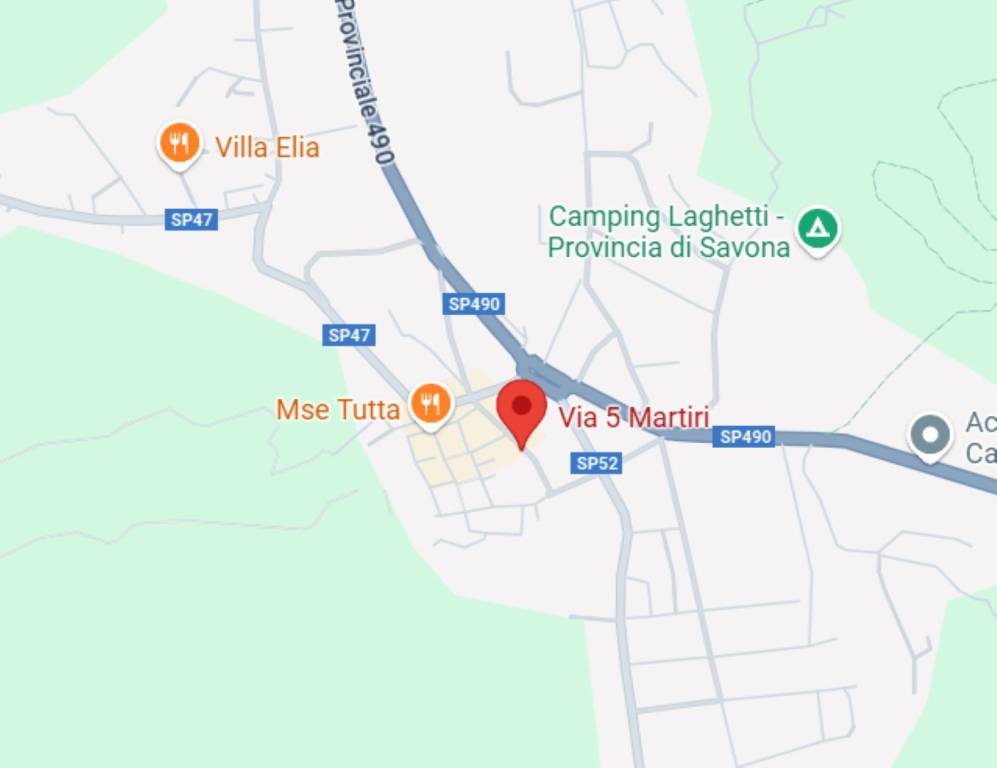Open the gray place marker beside SP490
Image resolution: width=997 pixels, height=768 pixels.
point(930,436)
